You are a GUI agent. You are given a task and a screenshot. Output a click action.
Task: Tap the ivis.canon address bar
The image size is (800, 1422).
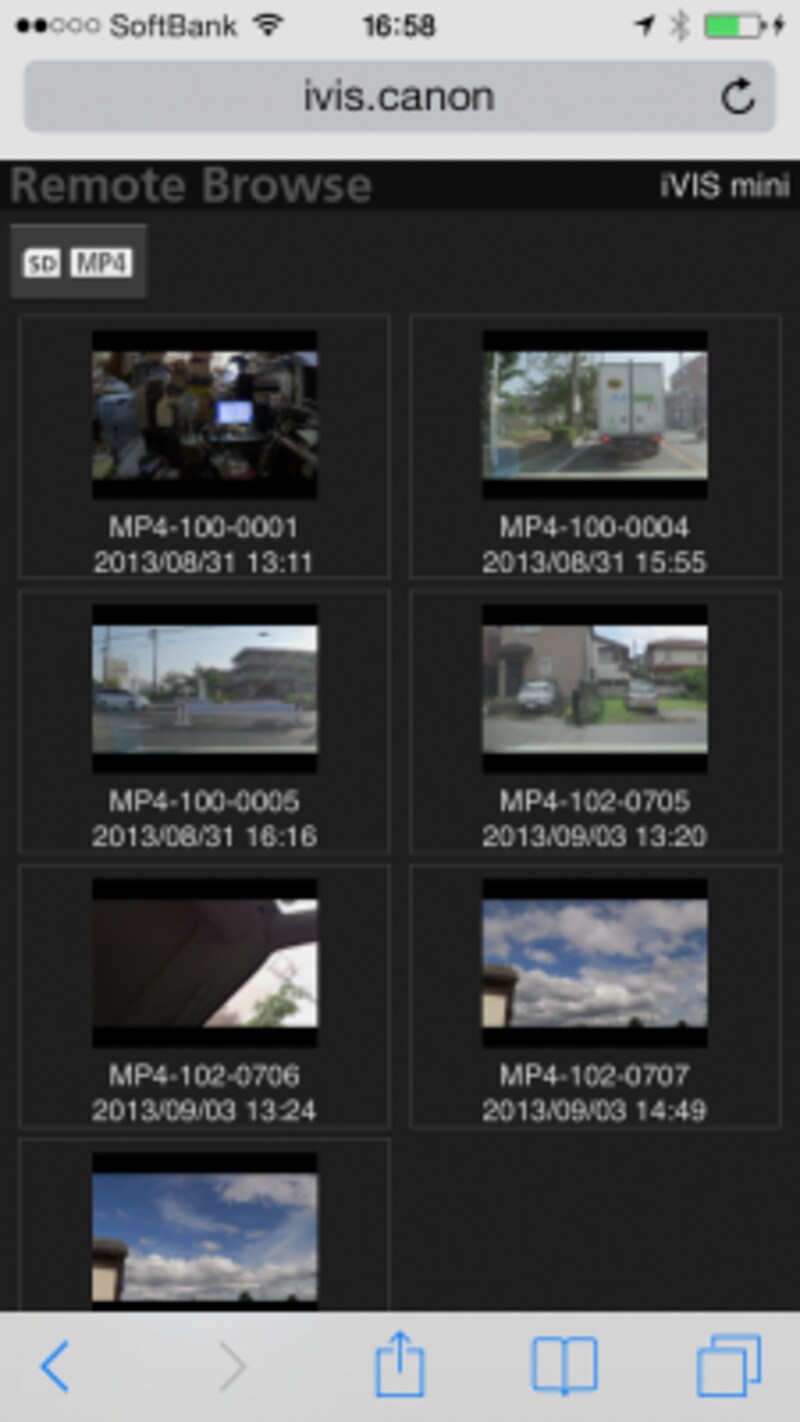coord(400,96)
